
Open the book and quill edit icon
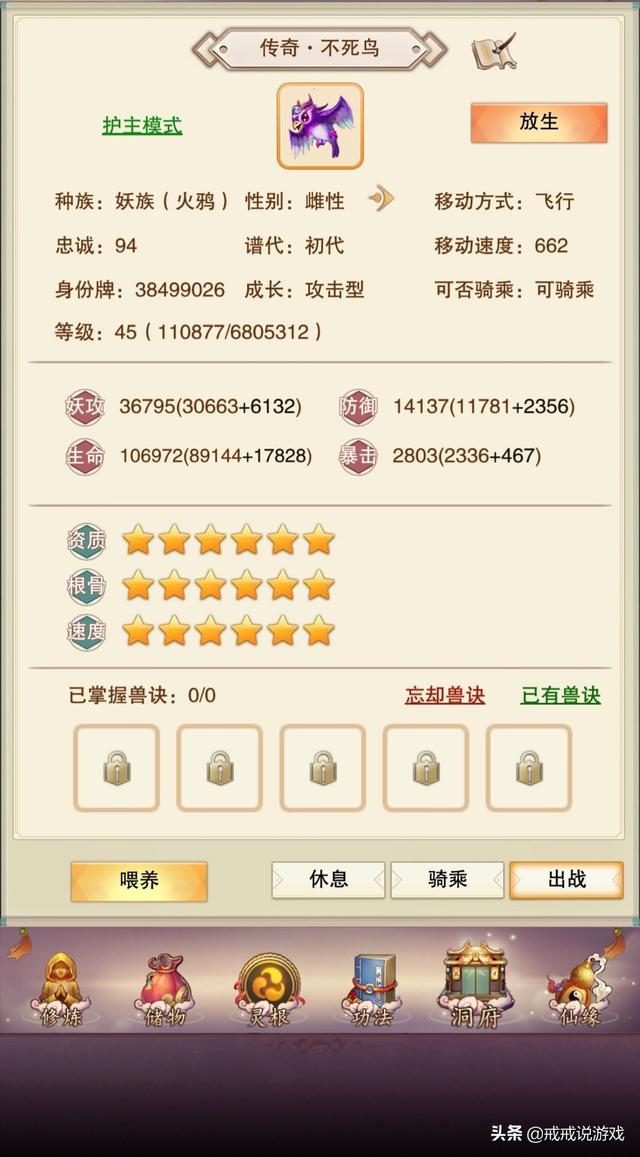493,50
